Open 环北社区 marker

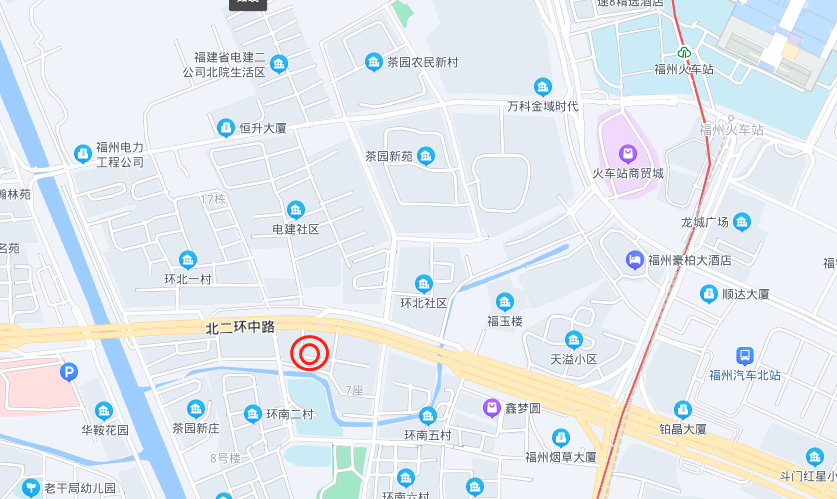coord(424,284)
